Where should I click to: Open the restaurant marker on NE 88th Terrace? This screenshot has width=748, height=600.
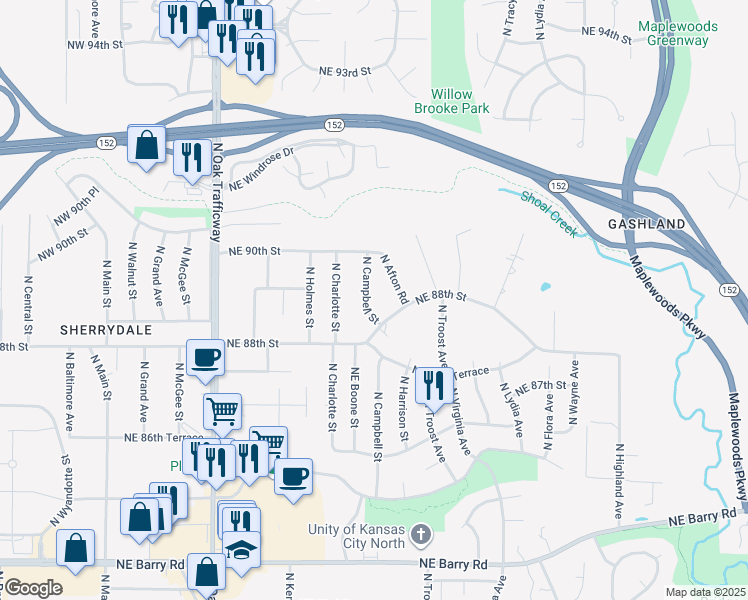click(434, 390)
